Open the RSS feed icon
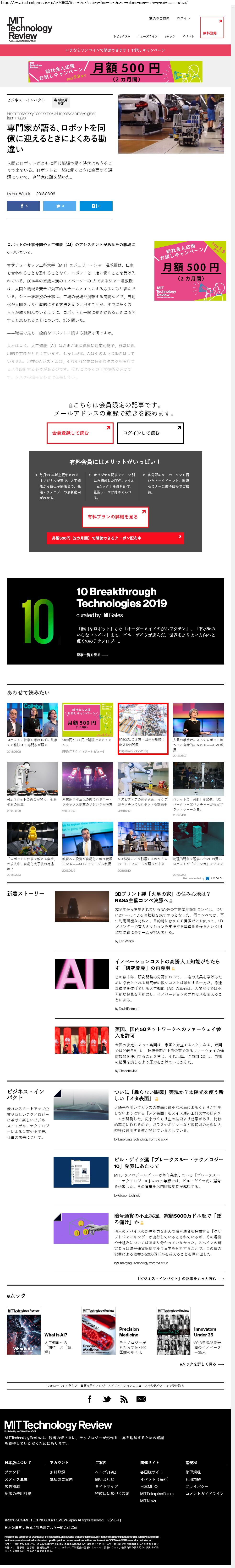Image resolution: width=235 pixels, height=1568 pixels. pyautogui.click(x=124, y=1399)
